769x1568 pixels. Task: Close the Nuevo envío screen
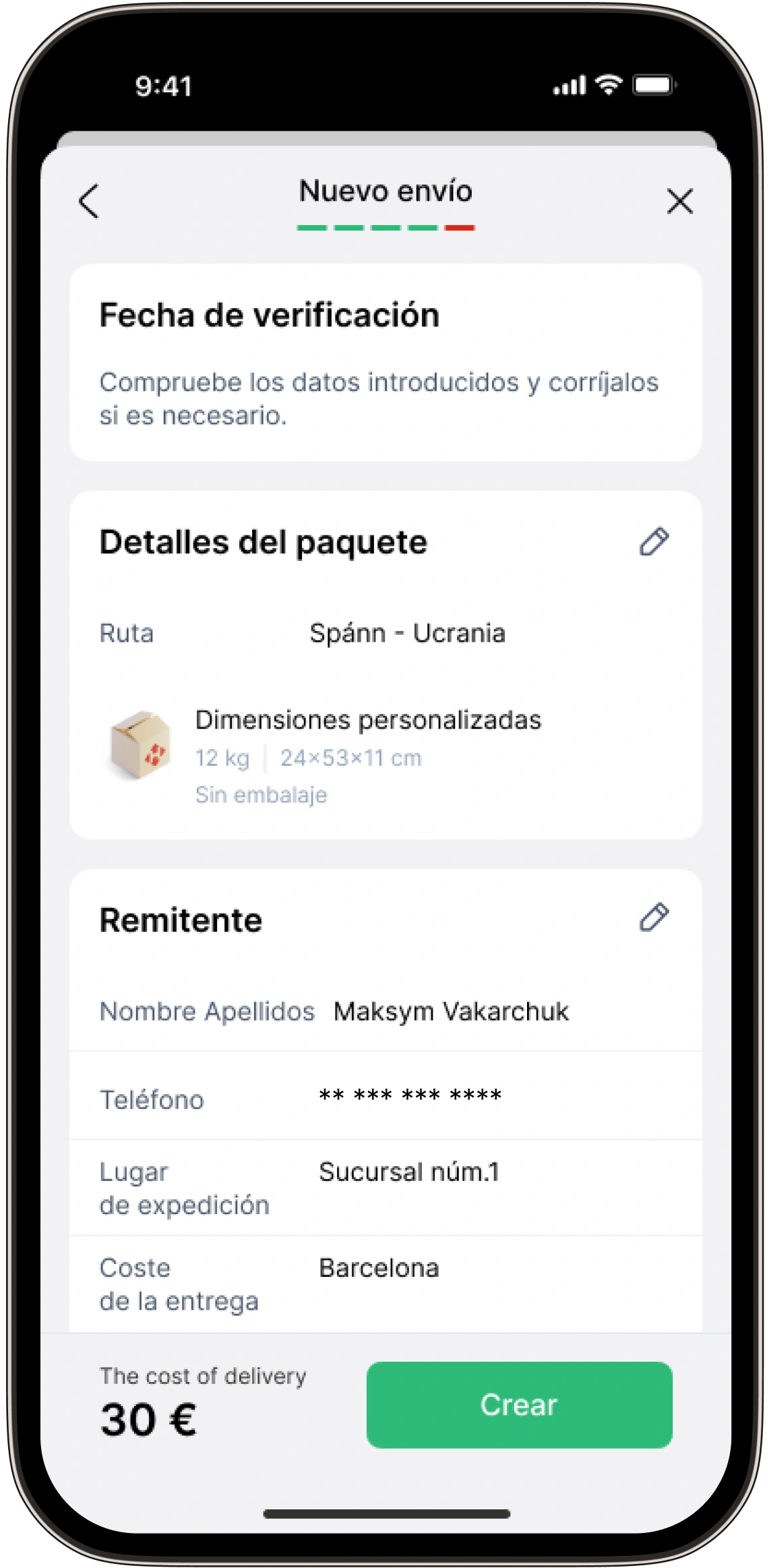pyautogui.click(x=679, y=201)
